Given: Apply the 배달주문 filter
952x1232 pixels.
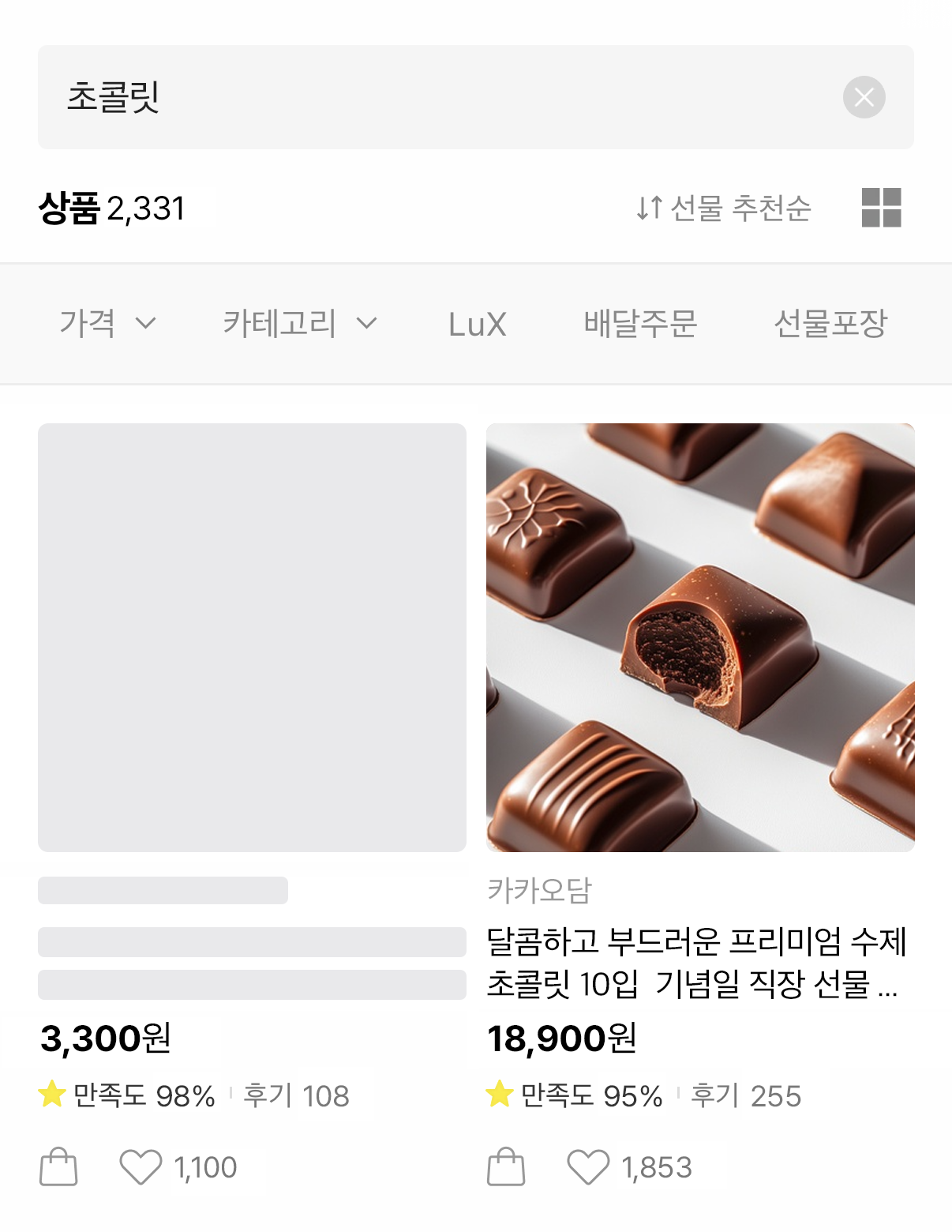Looking at the screenshot, I should coord(640,324).
